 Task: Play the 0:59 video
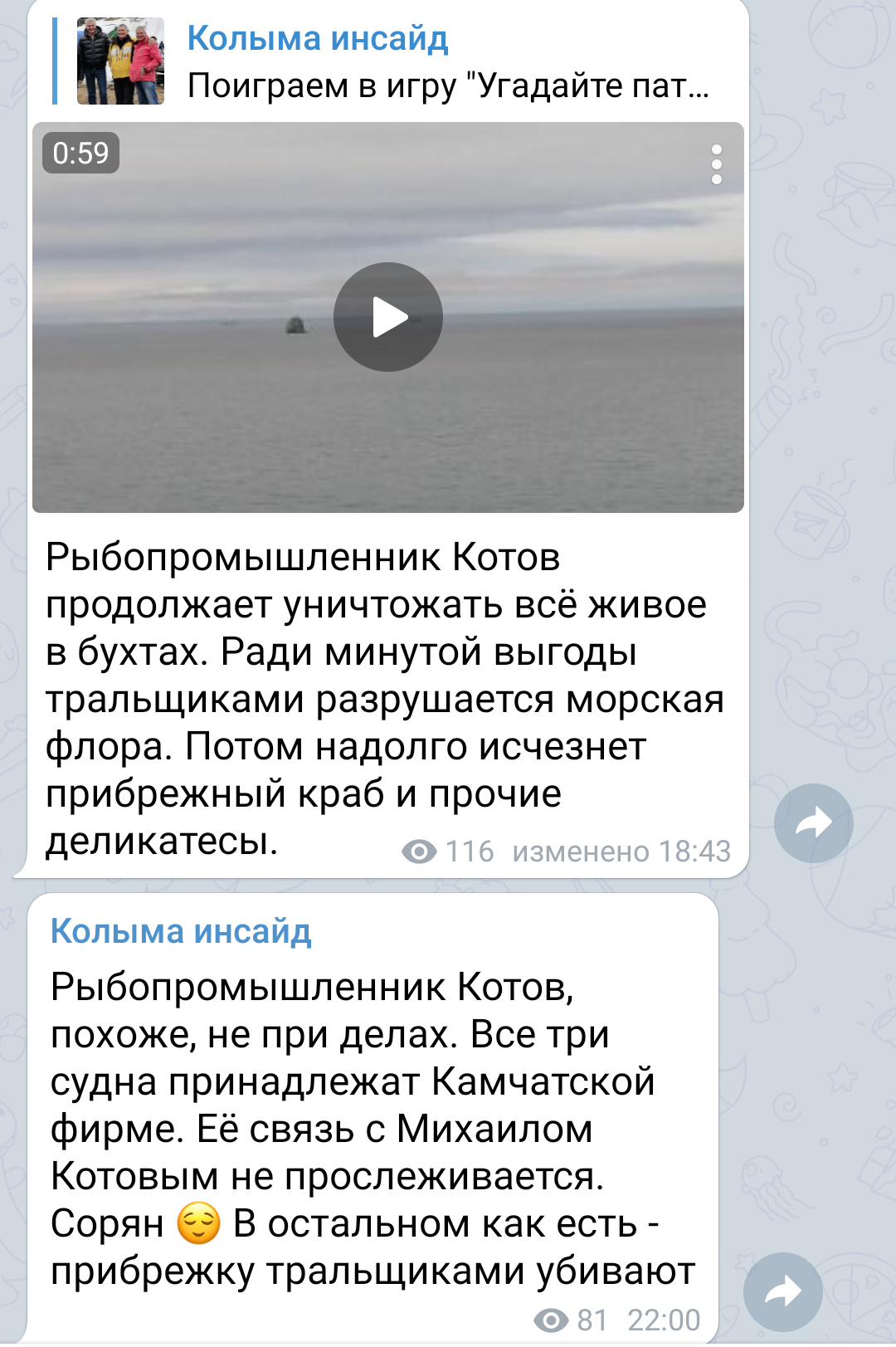tap(387, 317)
